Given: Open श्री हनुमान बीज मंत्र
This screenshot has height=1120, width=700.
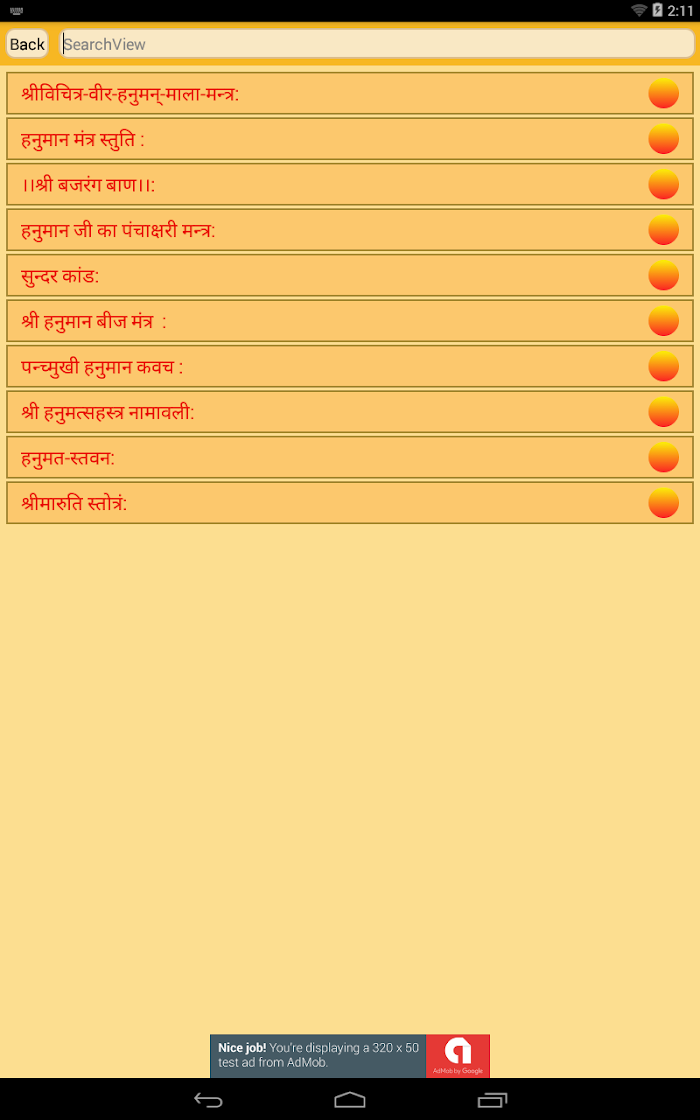Looking at the screenshot, I should 350,321.
